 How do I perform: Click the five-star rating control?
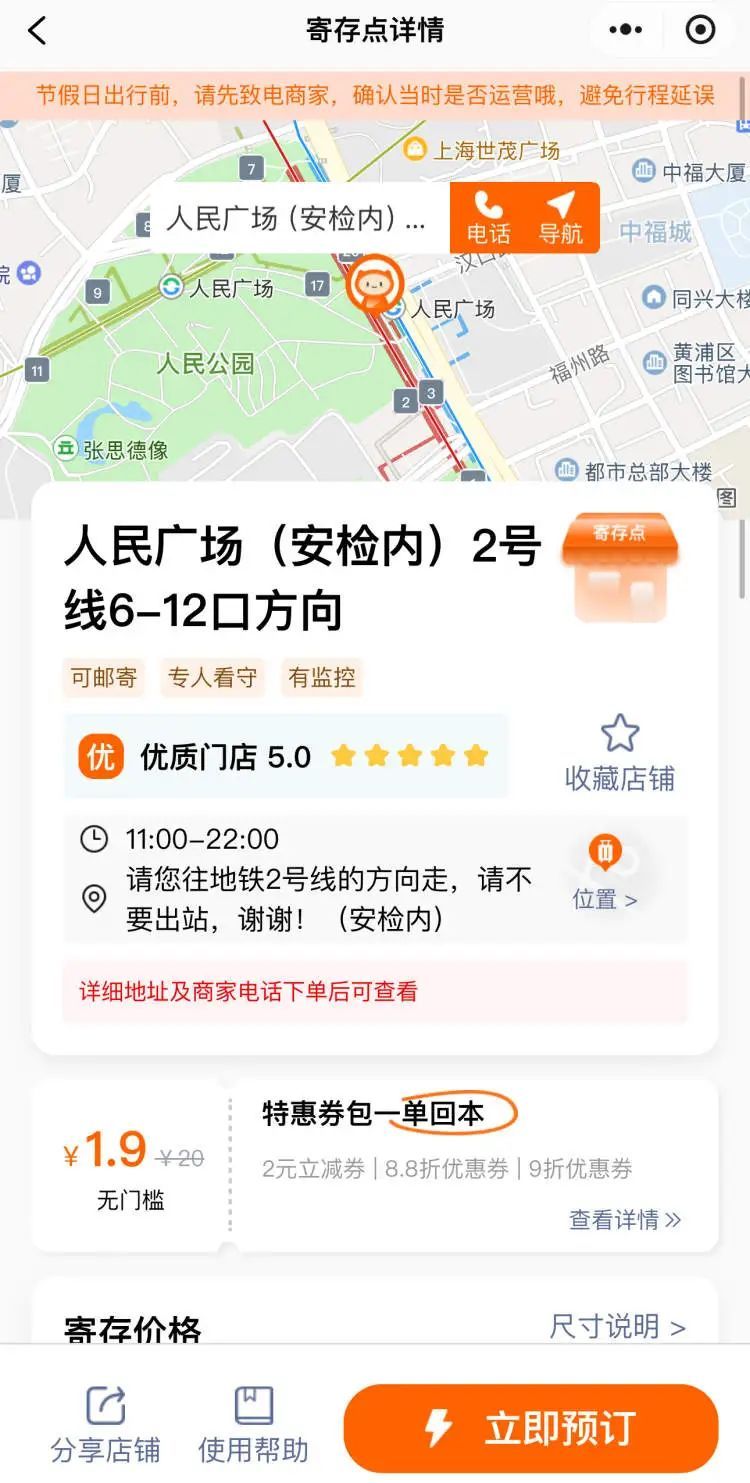pos(409,757)
